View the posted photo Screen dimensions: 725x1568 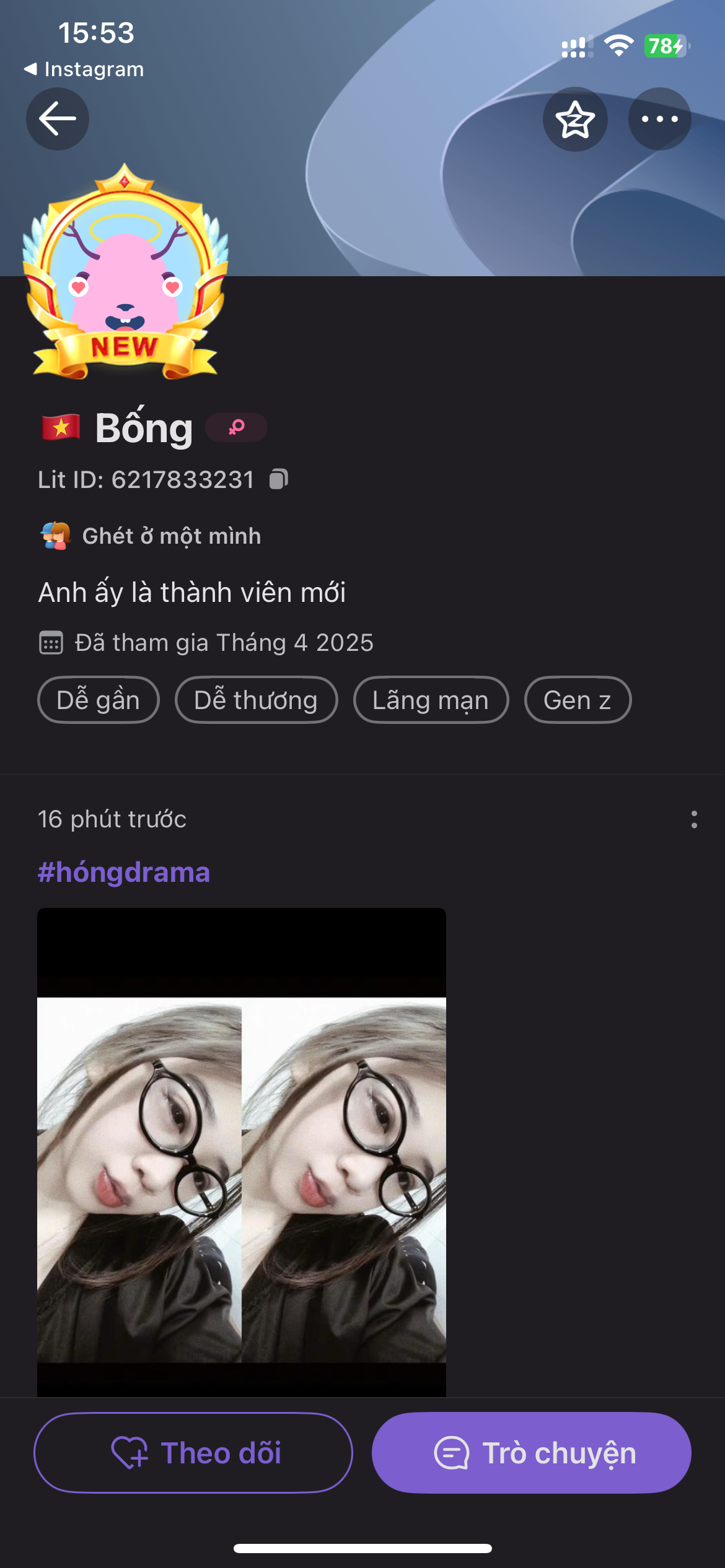point(242,1152)
